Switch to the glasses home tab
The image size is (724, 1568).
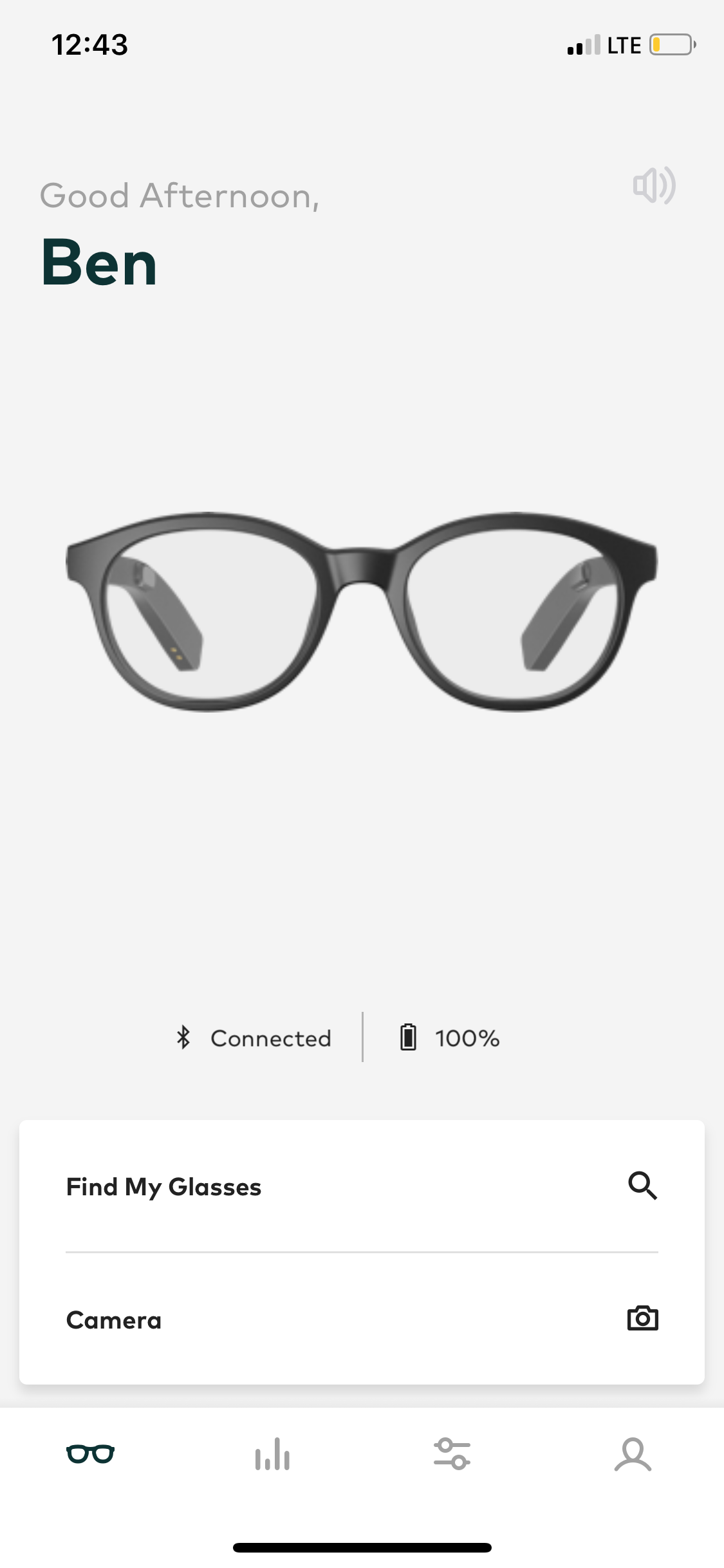91,1454
